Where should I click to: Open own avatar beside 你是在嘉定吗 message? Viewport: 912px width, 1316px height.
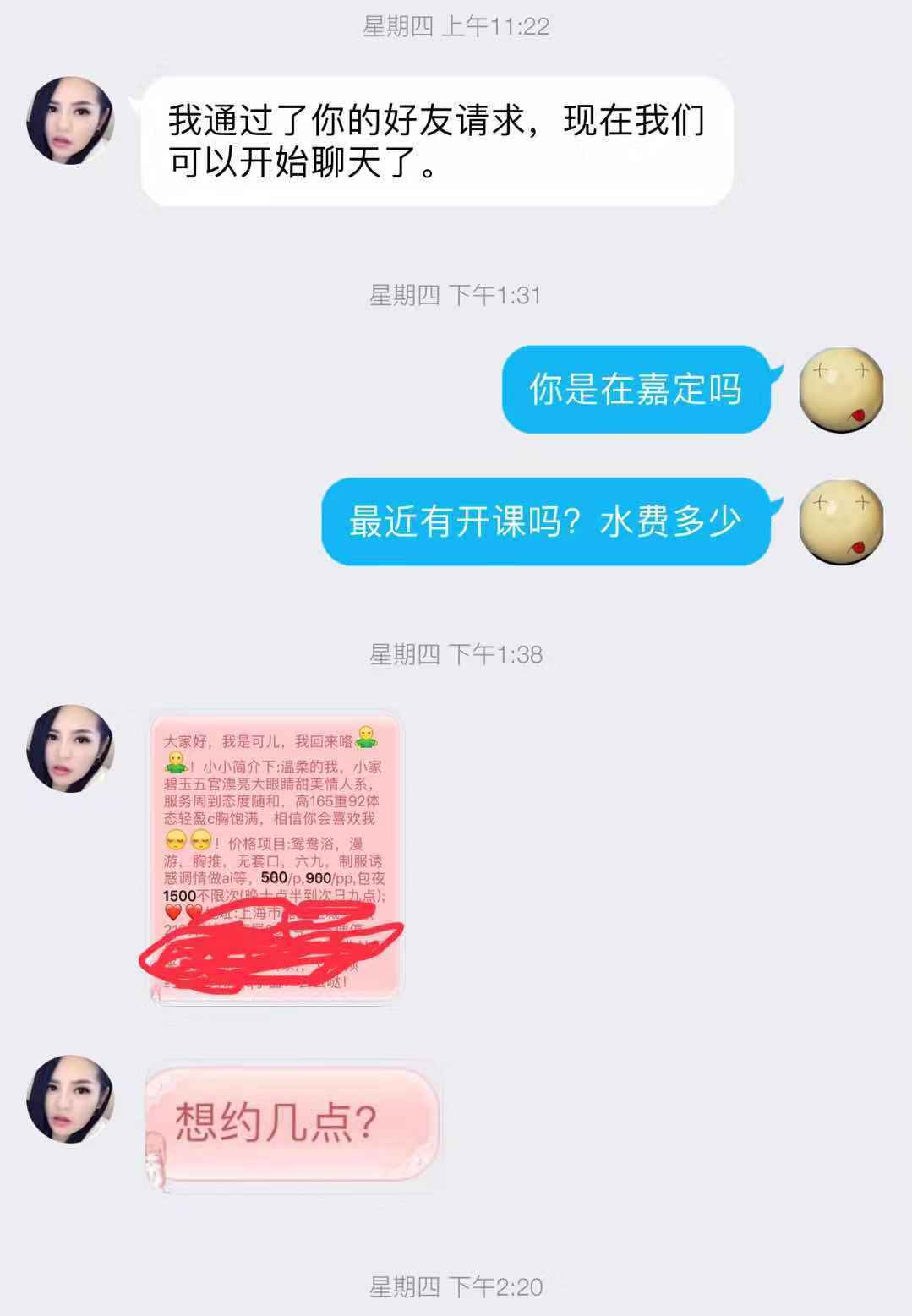pos(841,390)
